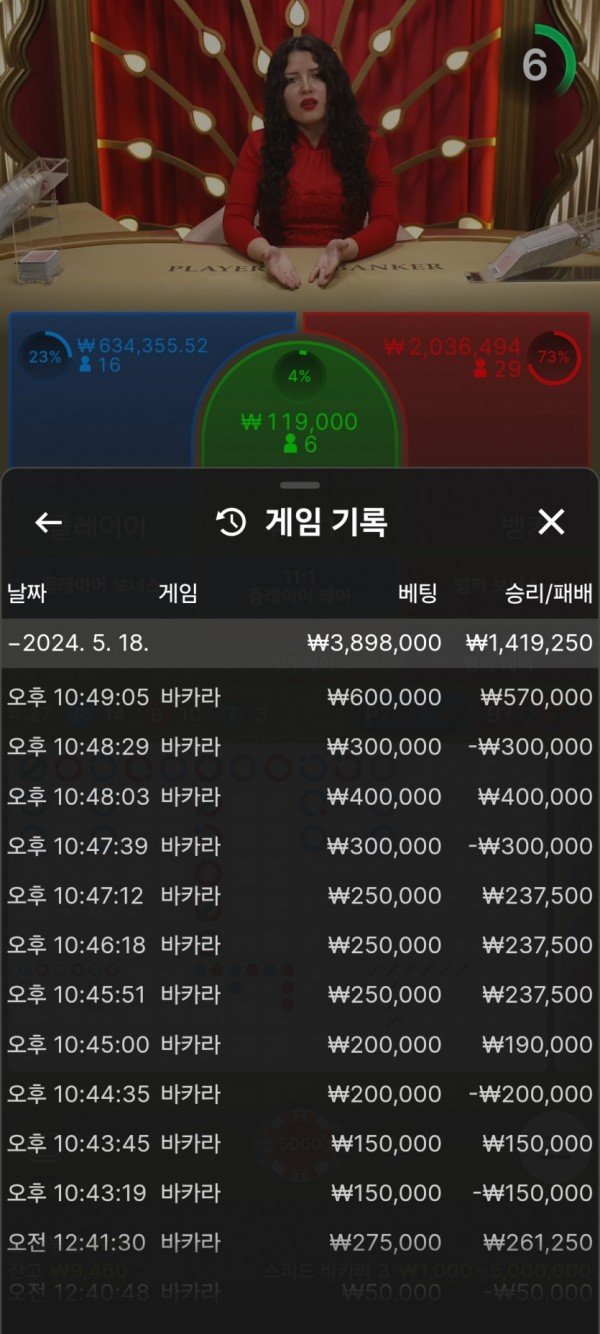Open the 12:41:30 baccarat round

coord(300,1242)
